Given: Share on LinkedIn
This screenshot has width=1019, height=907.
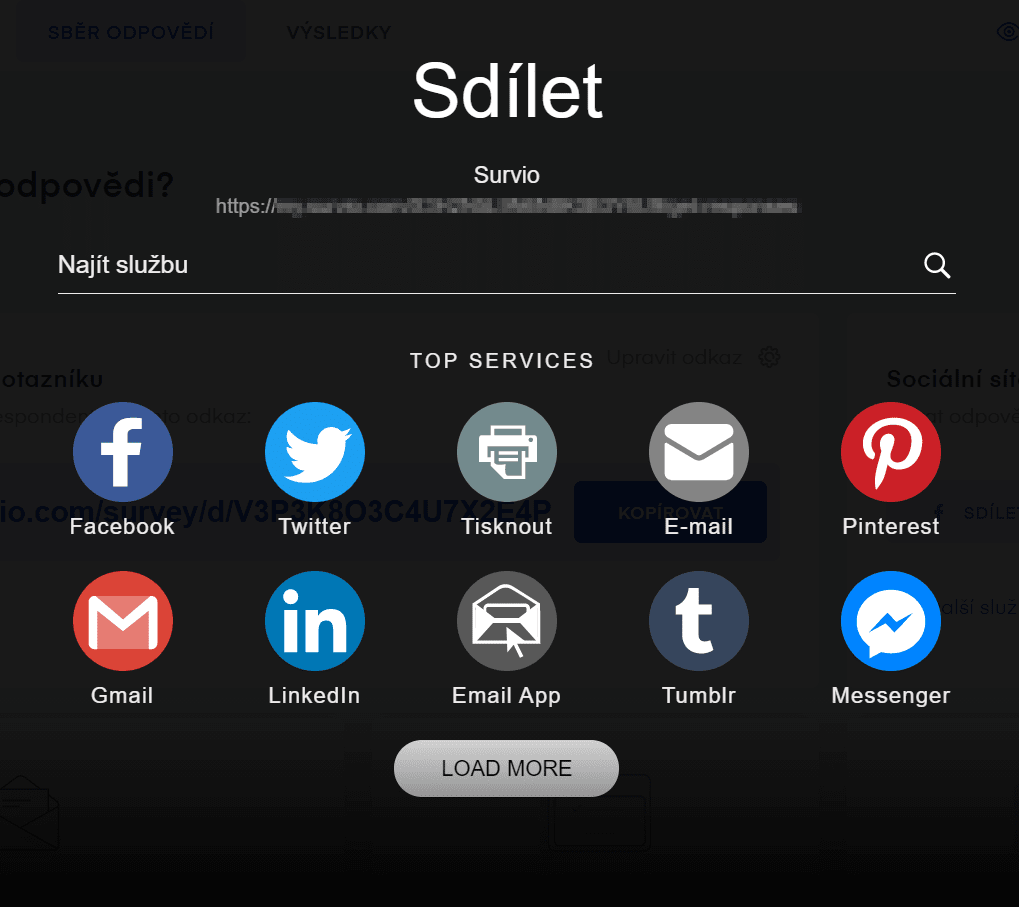Looking at the screenshot, I should [x=315, y=621].
